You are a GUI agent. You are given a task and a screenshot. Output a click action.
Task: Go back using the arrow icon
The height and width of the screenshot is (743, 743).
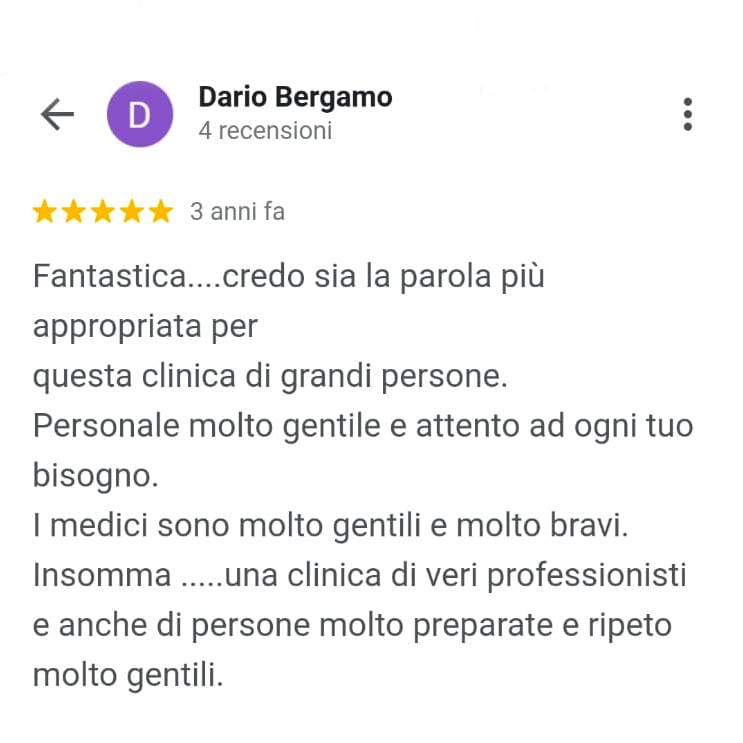coord(57,115)
